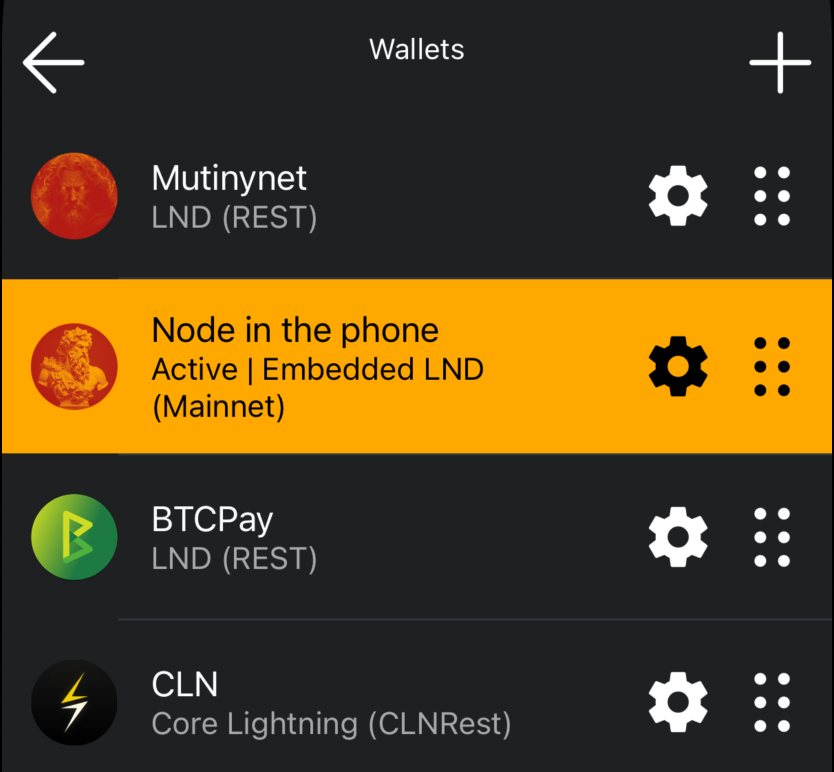Viewport: 834px width, 772px height.
Task: Add a new wallet with the plus icon
Action: tap(780, 62)
